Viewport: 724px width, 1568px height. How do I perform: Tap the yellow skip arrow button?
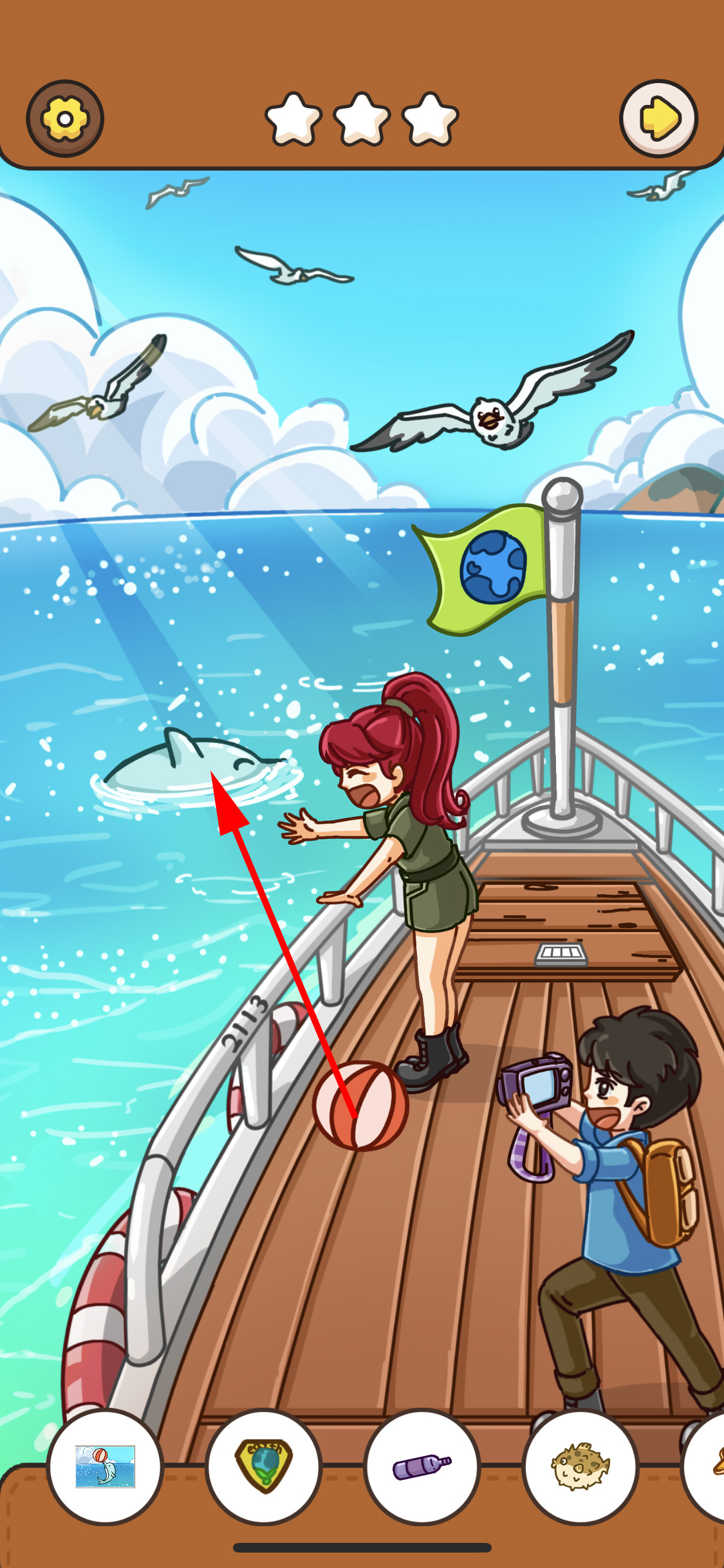coord(658,118)
